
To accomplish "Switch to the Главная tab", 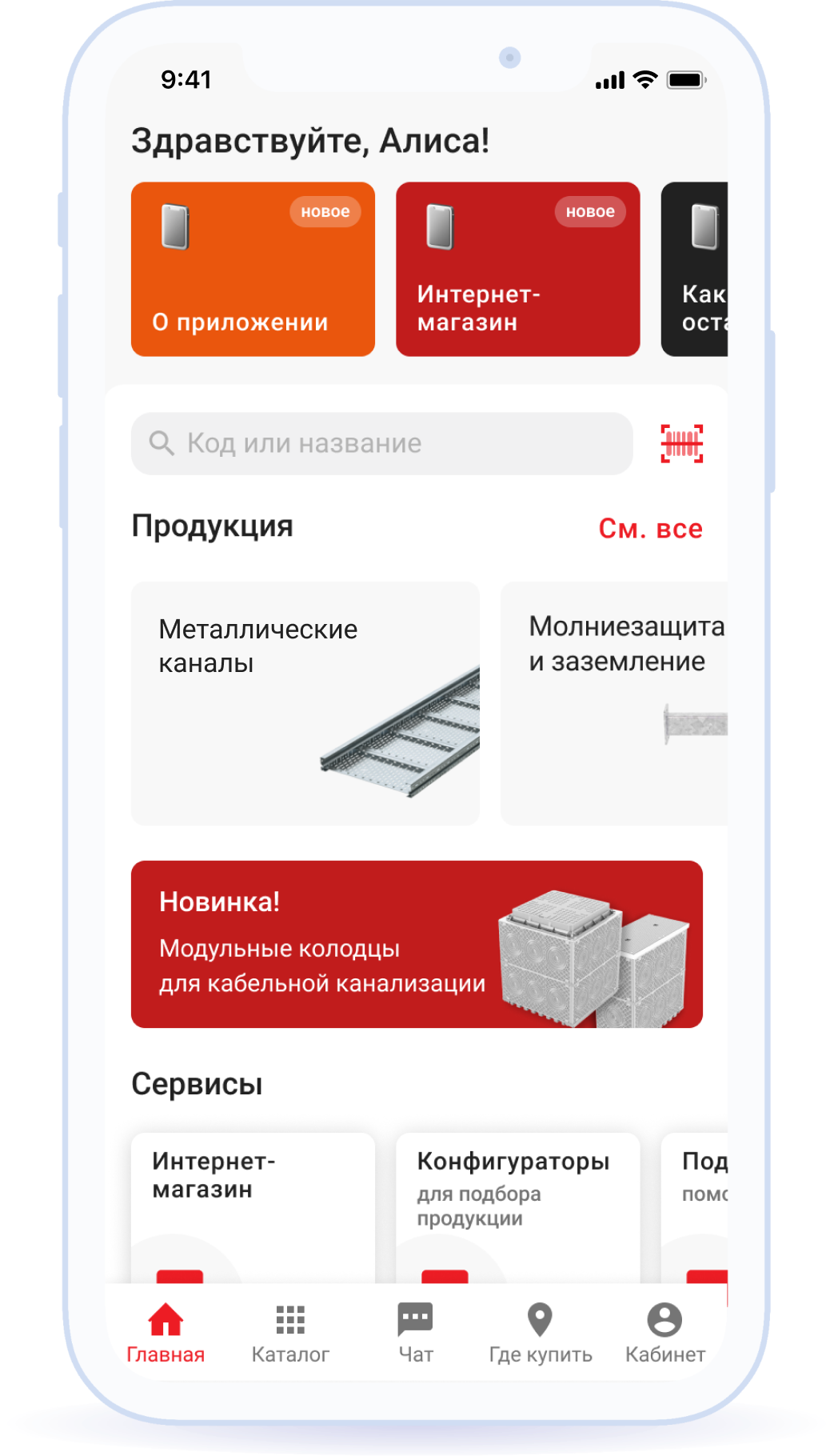I will point(166,1333).
